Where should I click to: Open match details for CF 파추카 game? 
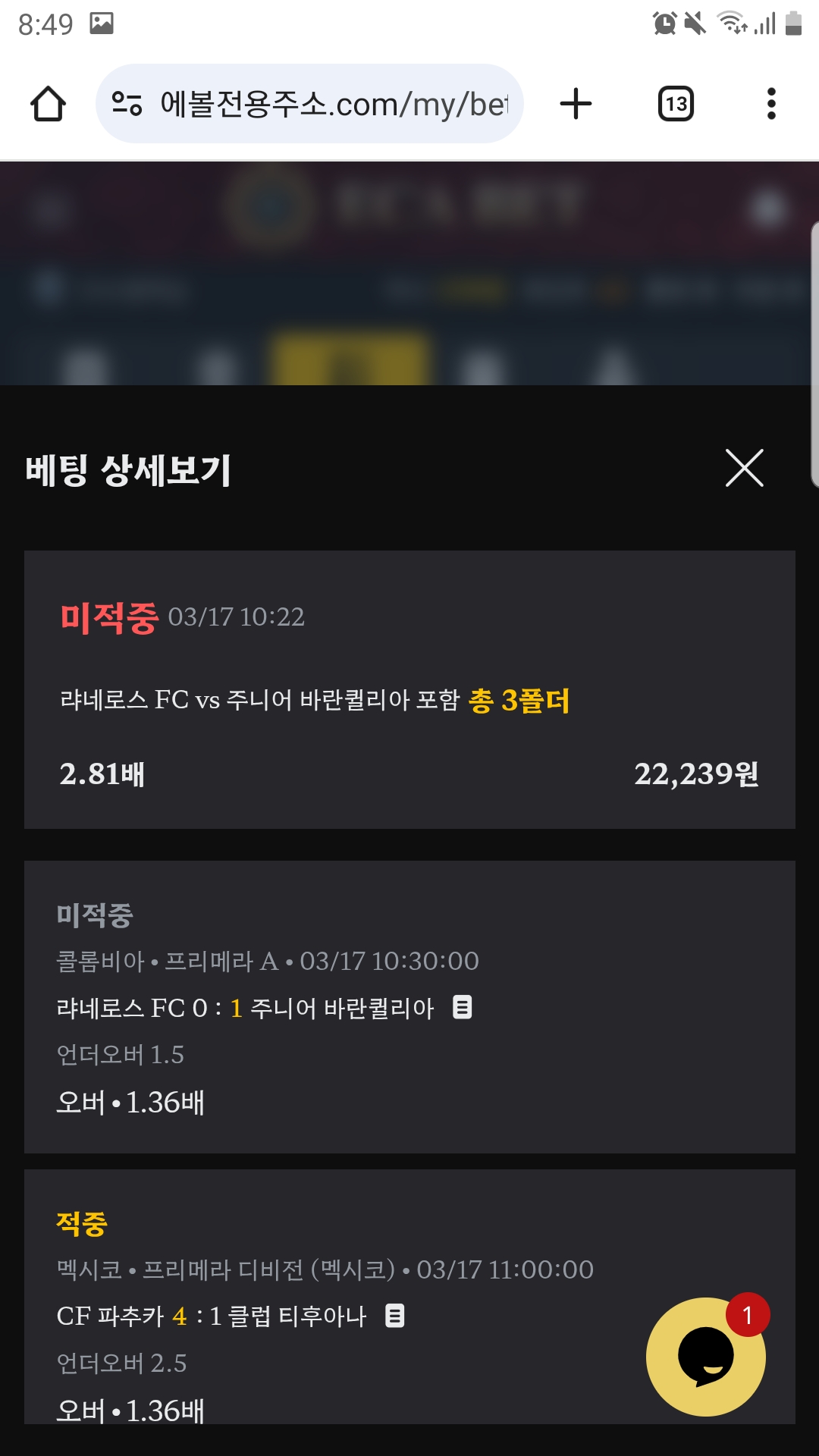(x=394, y=1316)
